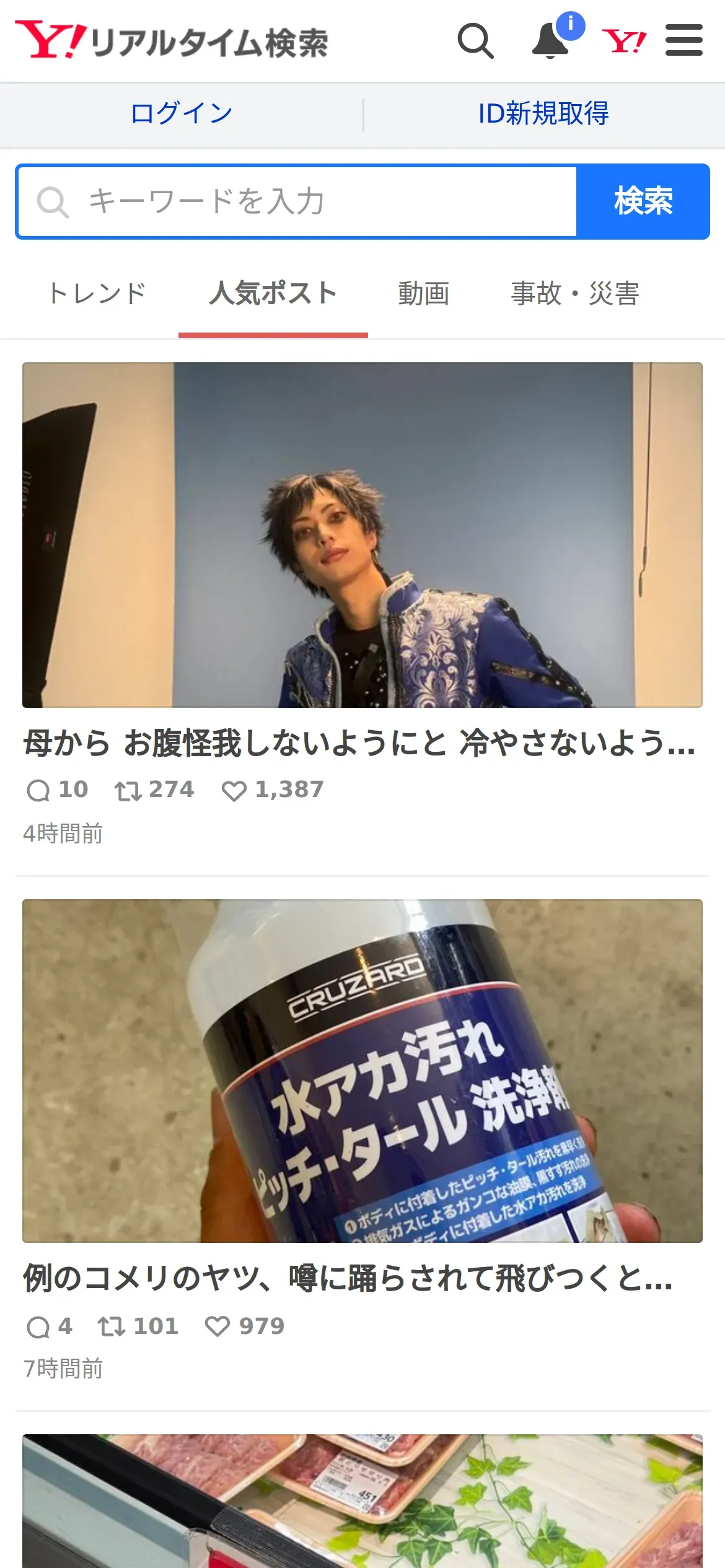The width and height of the screenshot is (725, 1568).
Task: Focus the キーワードを入力 search field
Action: pos(297,201)
